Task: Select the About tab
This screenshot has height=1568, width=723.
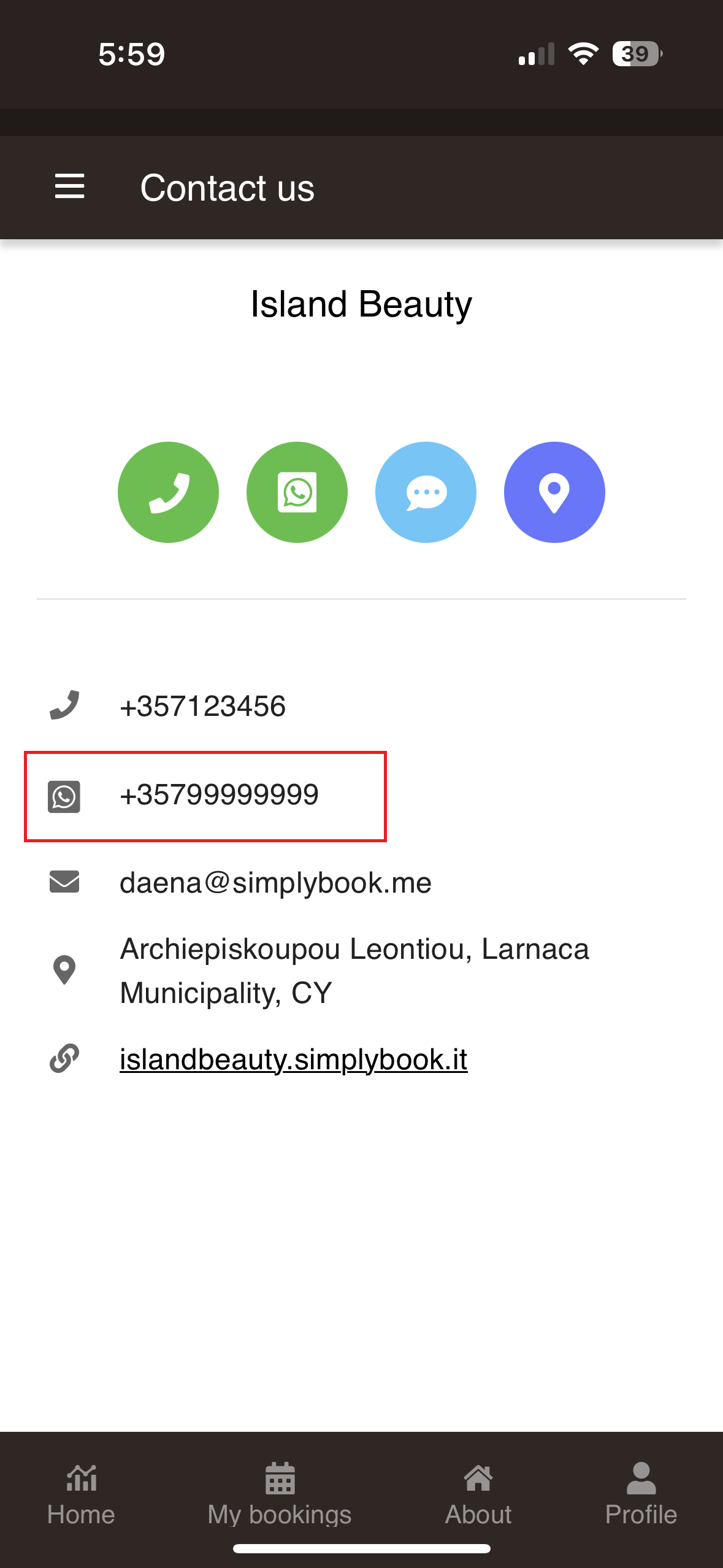Action: [x=478, y=1494]
